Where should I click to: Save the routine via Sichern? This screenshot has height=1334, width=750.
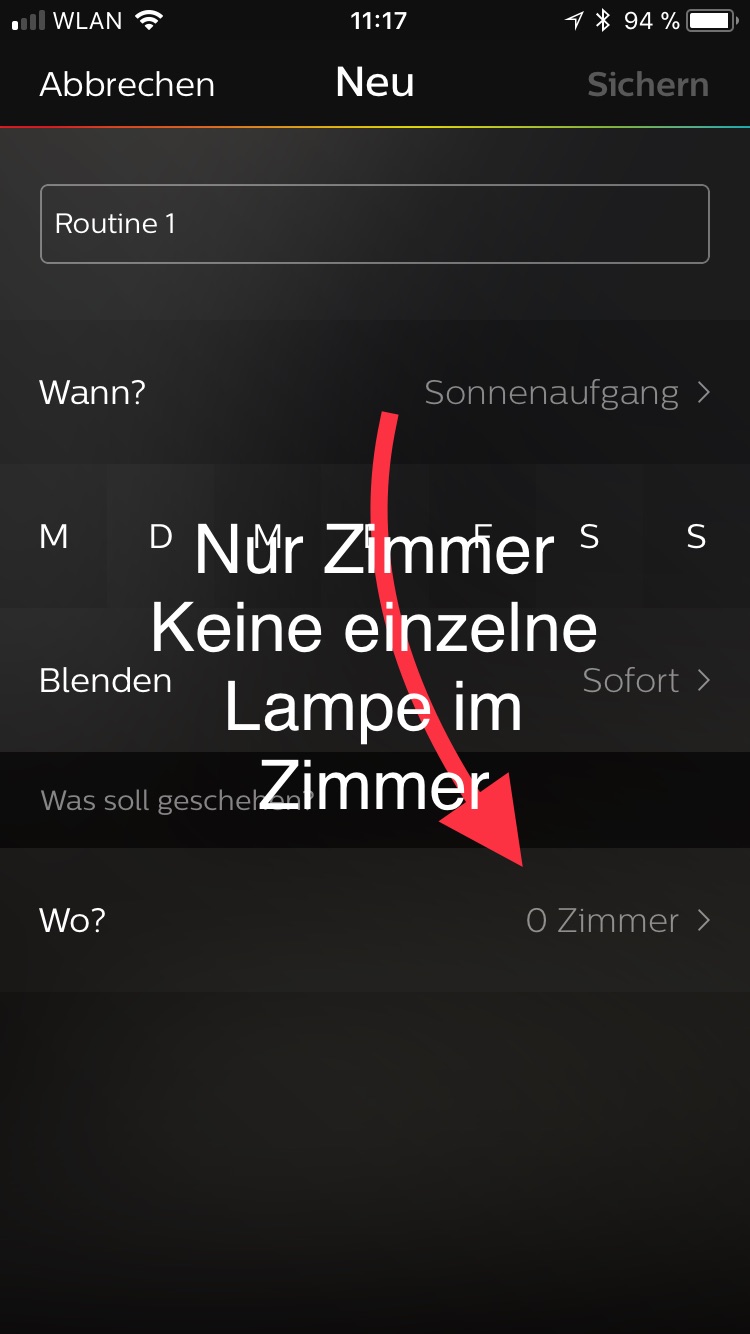(647, 85)
